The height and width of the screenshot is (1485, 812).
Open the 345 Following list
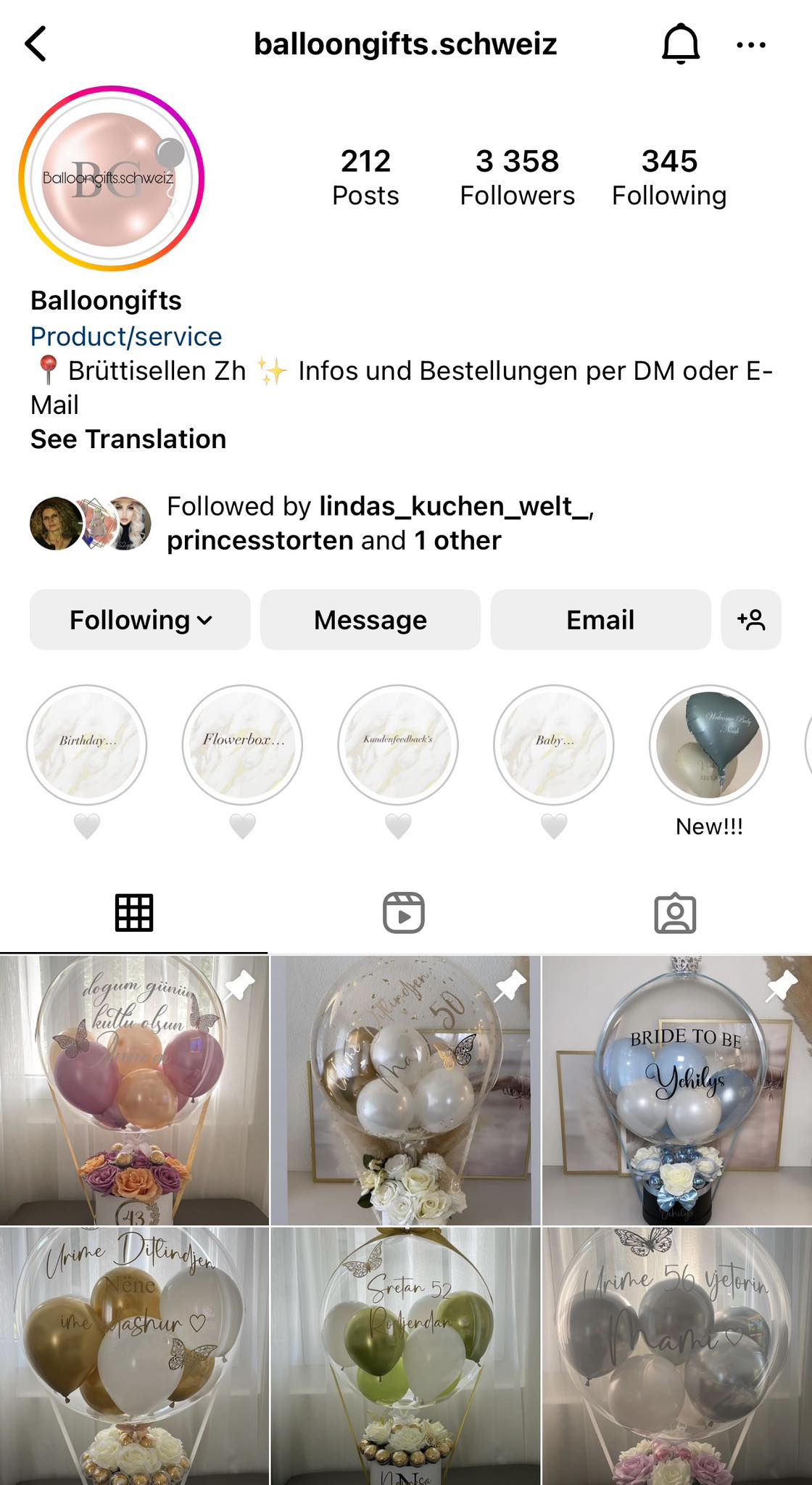[668, 178]
